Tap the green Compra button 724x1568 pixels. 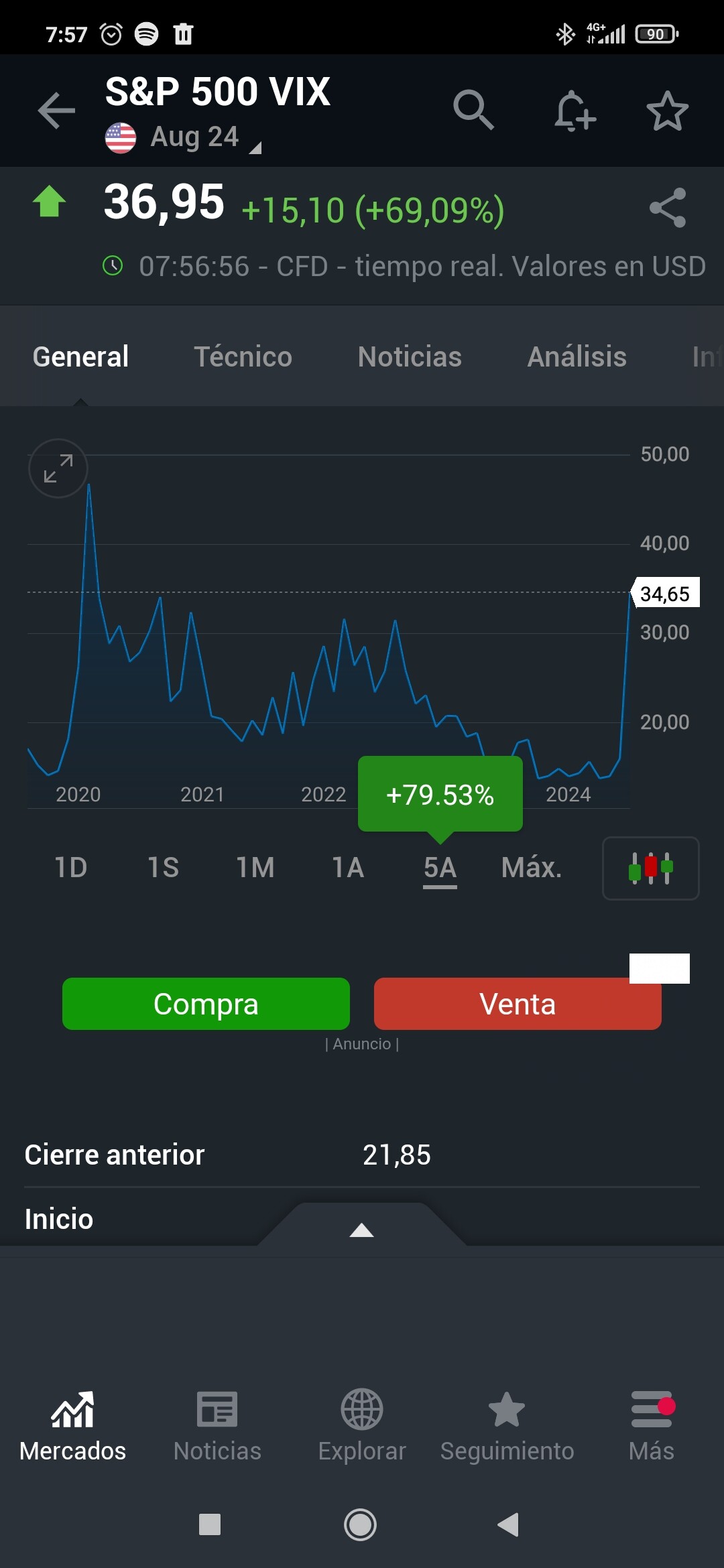pos(206,1004)
